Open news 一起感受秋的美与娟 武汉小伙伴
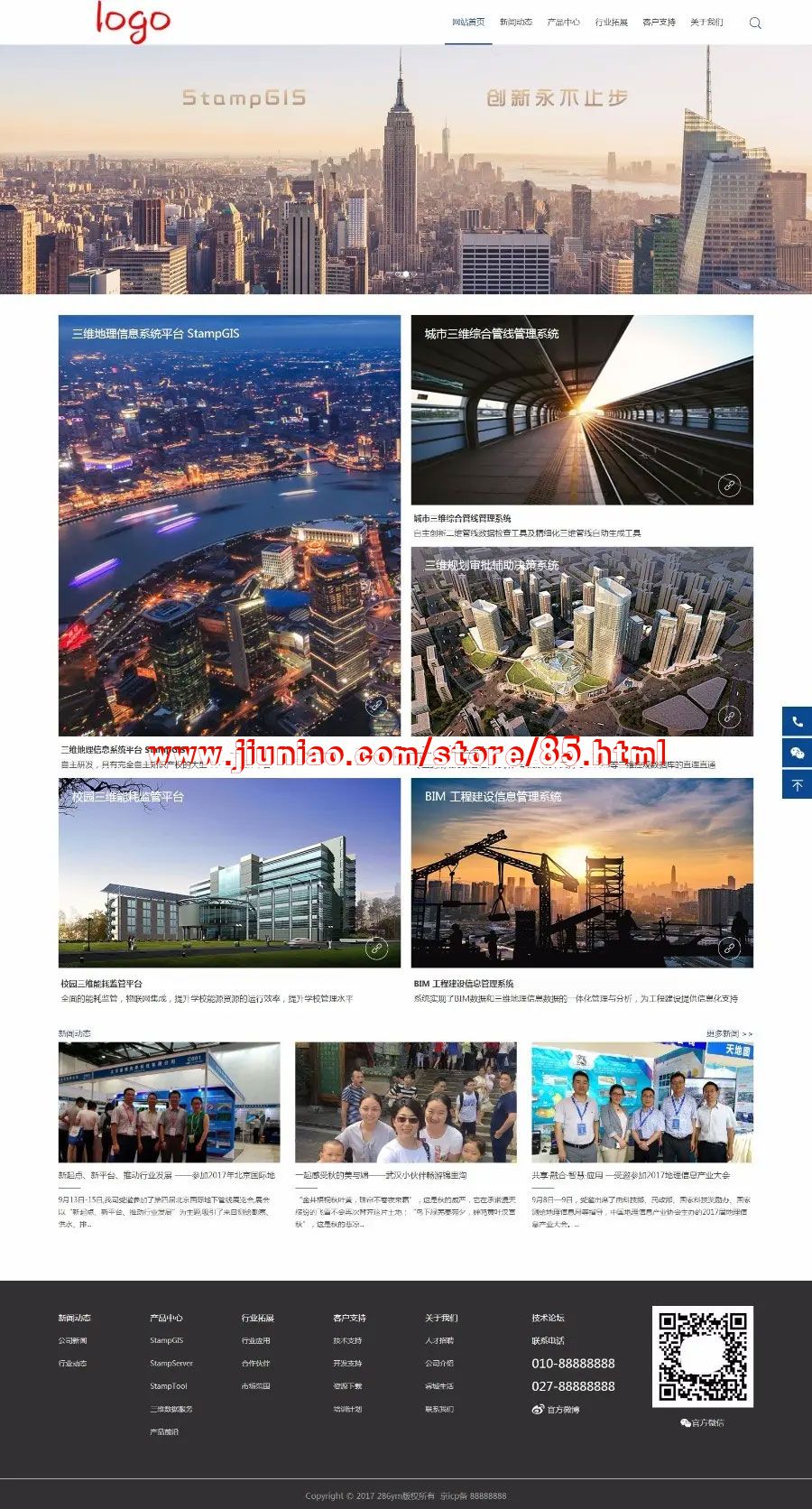 pyautogui.click(x=382, y=1175)
